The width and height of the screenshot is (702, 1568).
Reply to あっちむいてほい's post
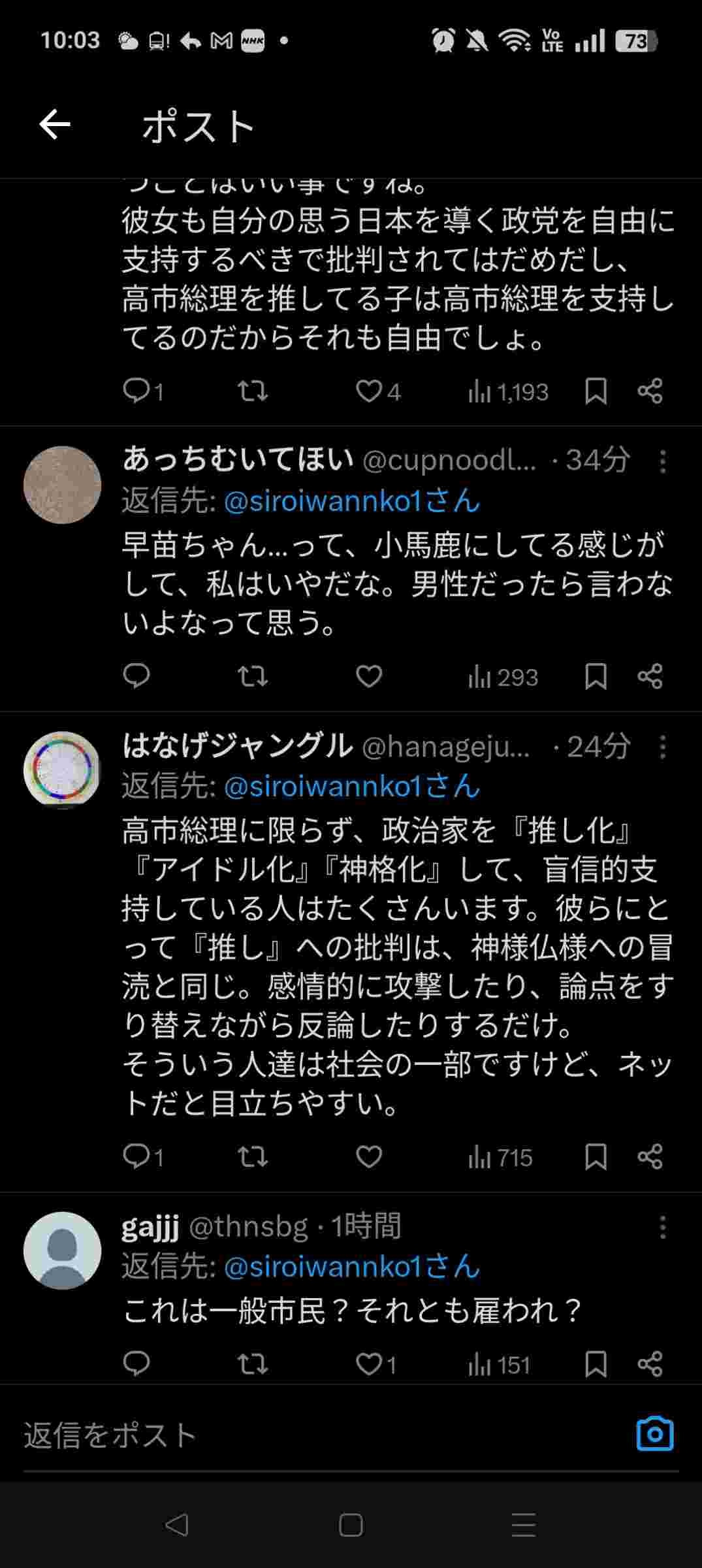coord(136,676)
